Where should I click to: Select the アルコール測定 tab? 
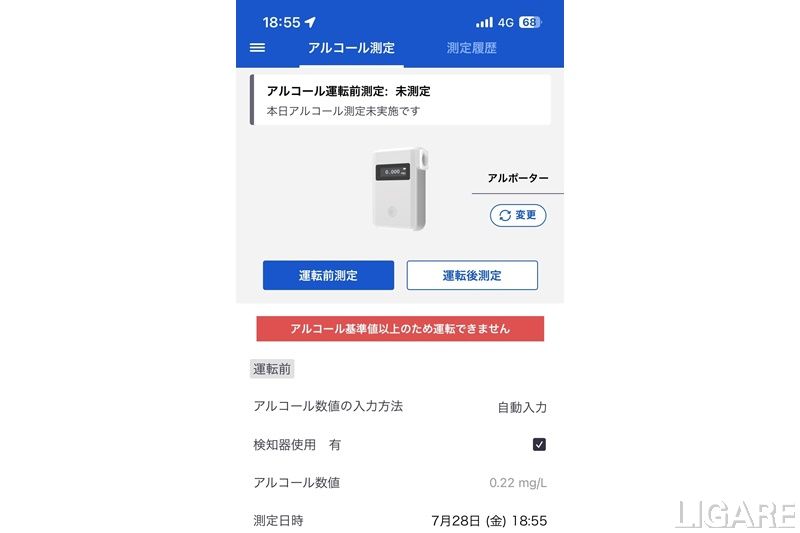pos(351,48)
